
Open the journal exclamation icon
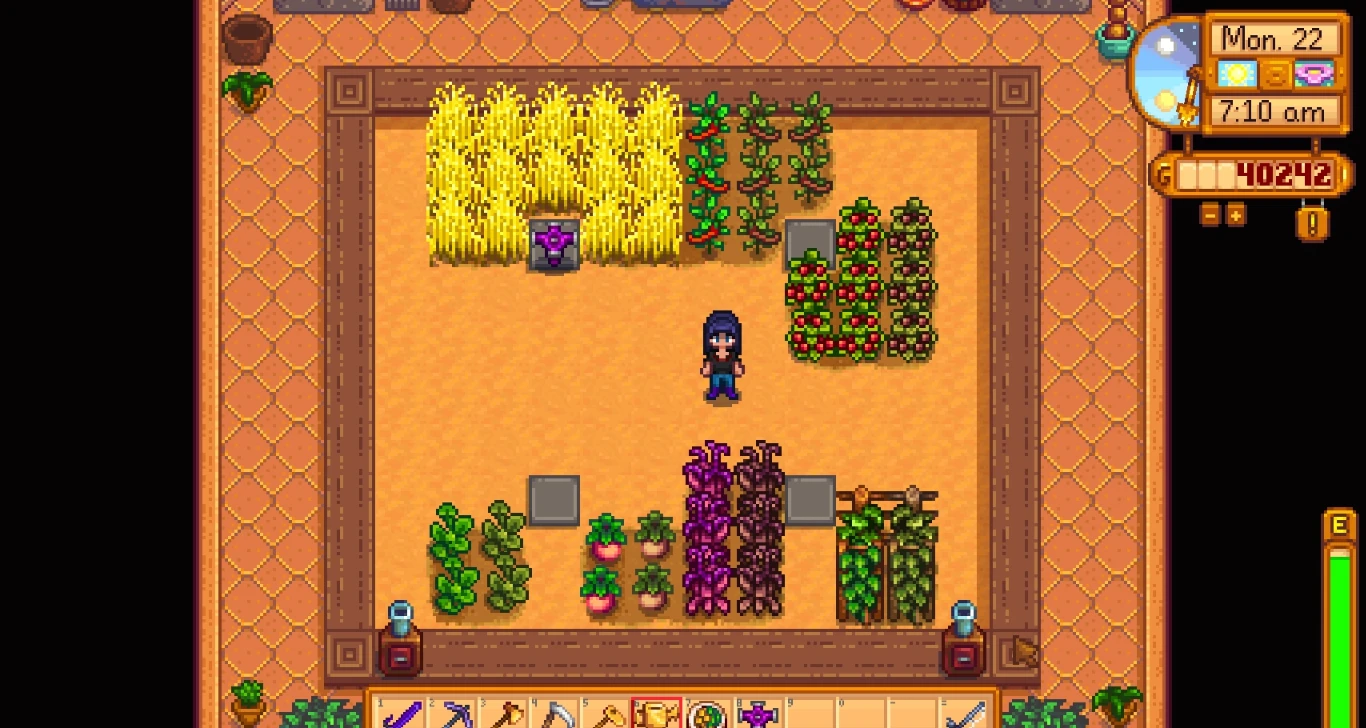pyautogui.click(x=1312, y=221)
